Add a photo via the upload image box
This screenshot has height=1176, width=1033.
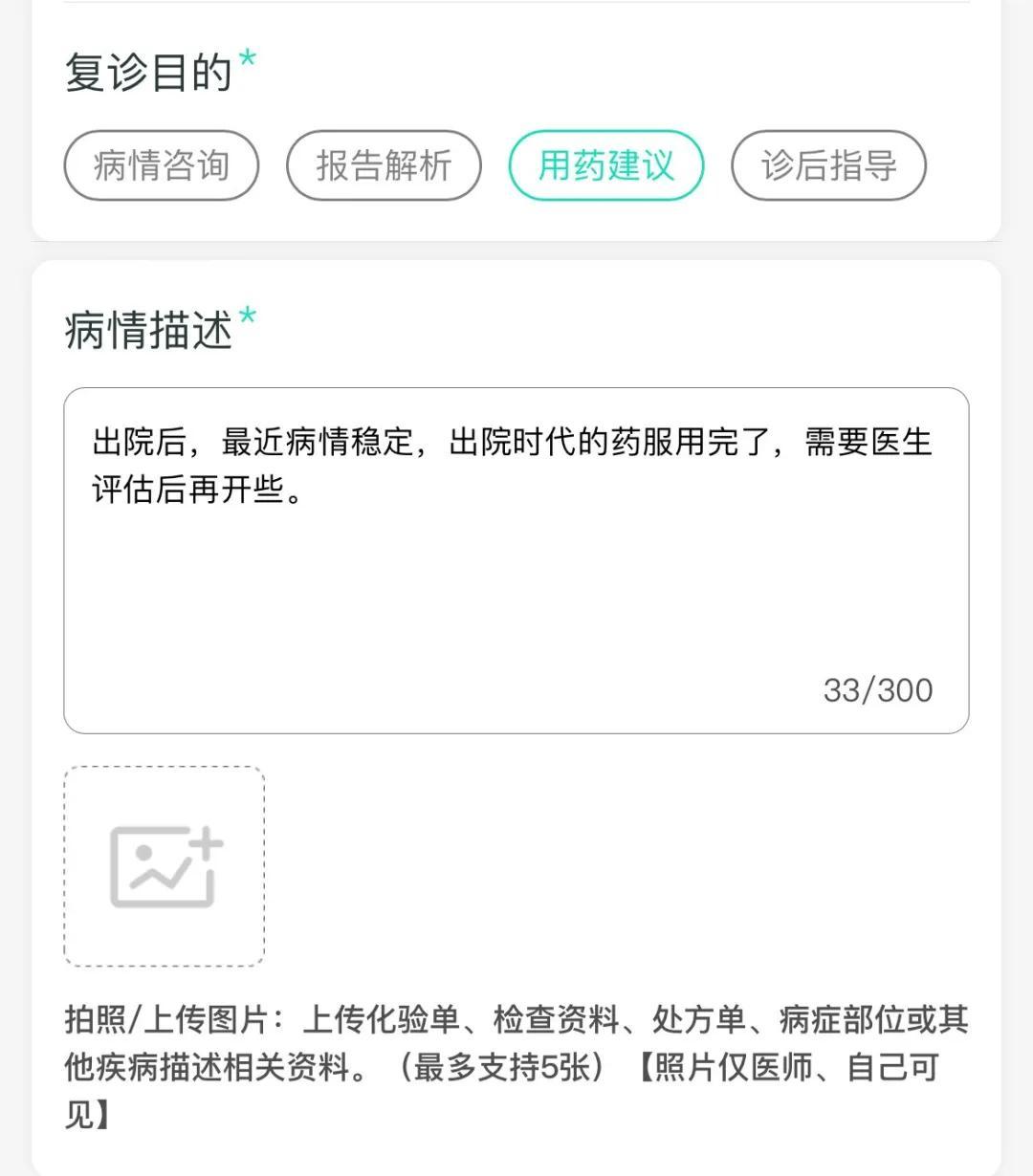[x=165, y=866]
